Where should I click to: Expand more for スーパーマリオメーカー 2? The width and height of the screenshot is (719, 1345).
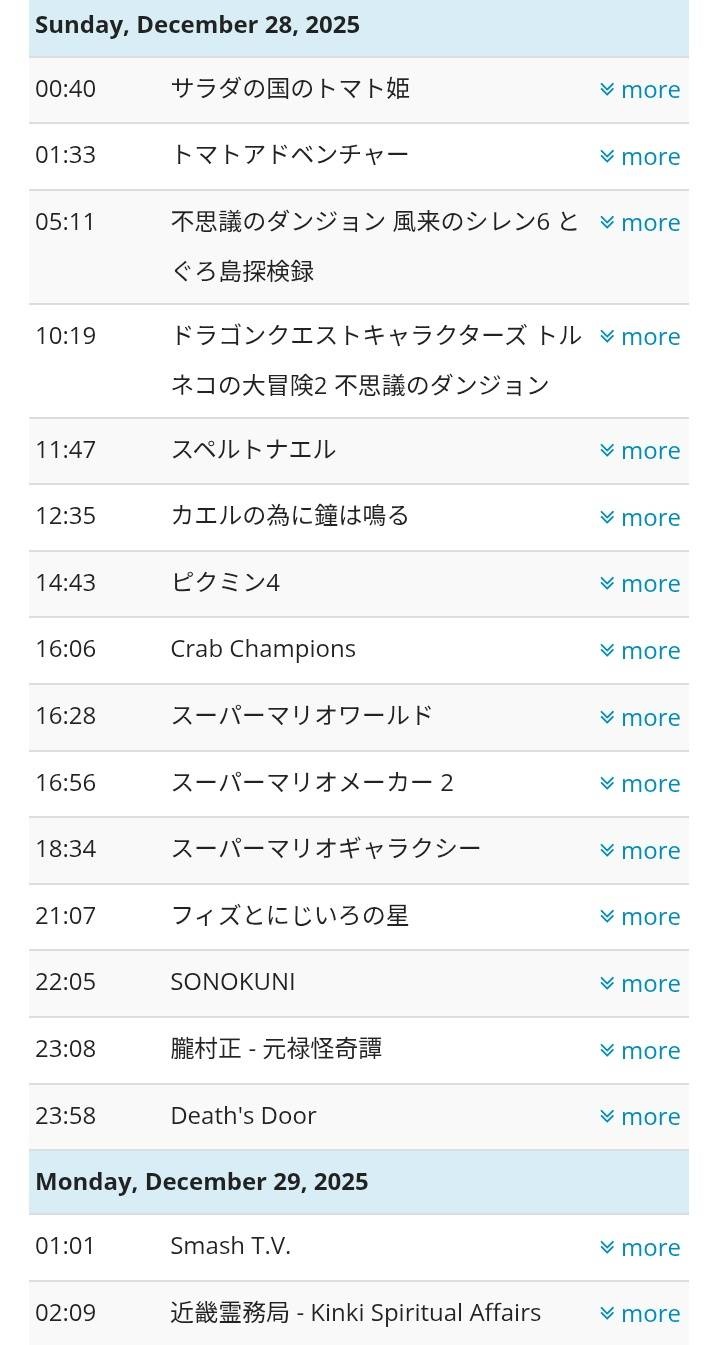coord(640,784)
